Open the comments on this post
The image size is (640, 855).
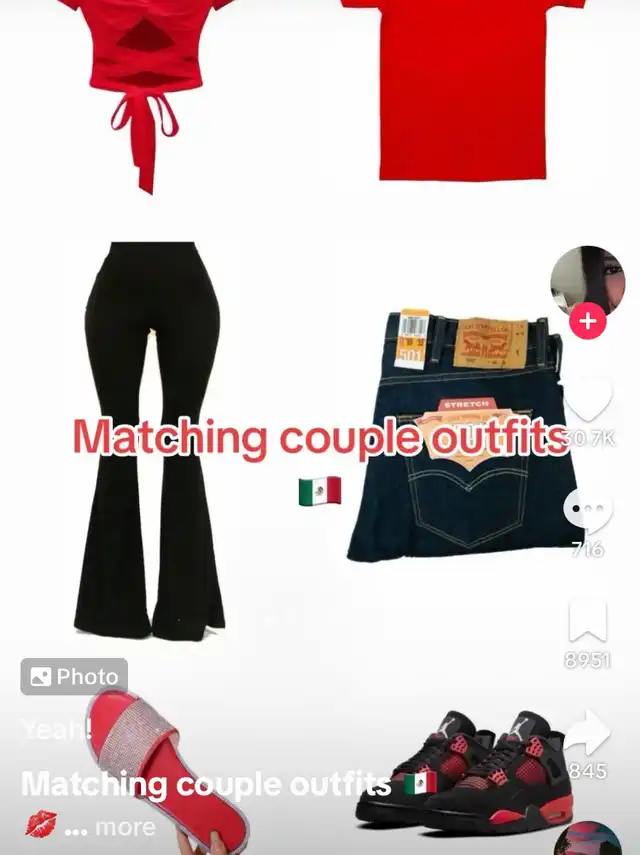click(588, 510)
